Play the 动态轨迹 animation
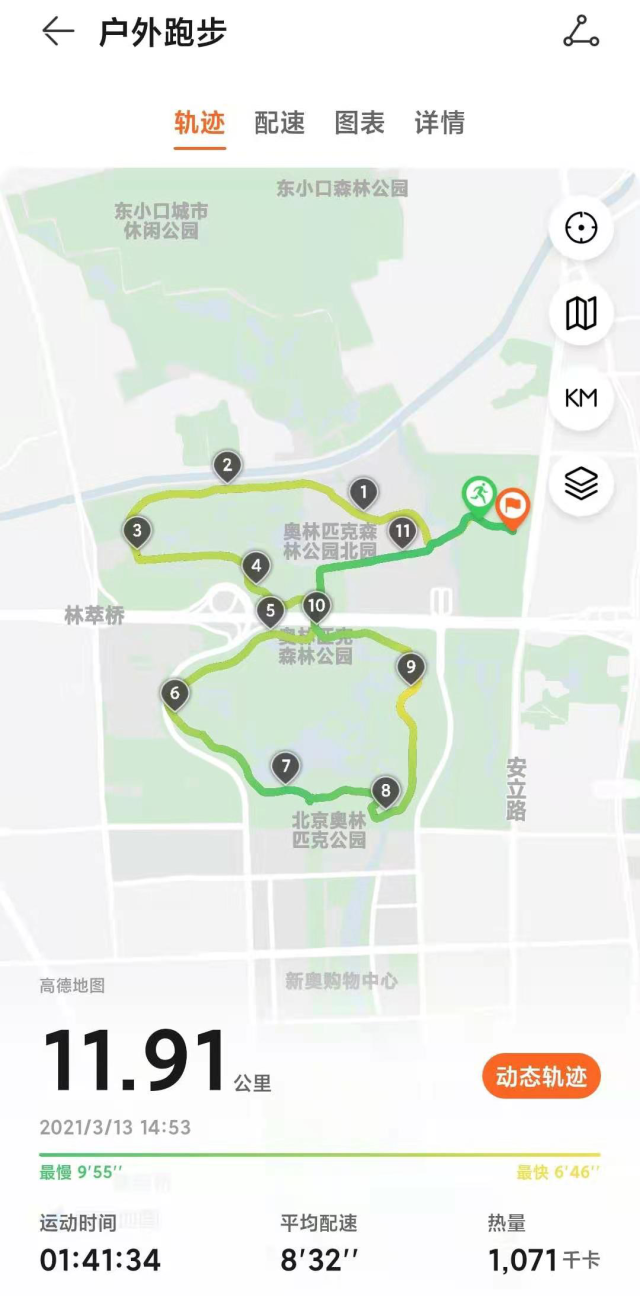Image resolution: width=640 pixels, height=1296 pixels. coord(541,1076)
